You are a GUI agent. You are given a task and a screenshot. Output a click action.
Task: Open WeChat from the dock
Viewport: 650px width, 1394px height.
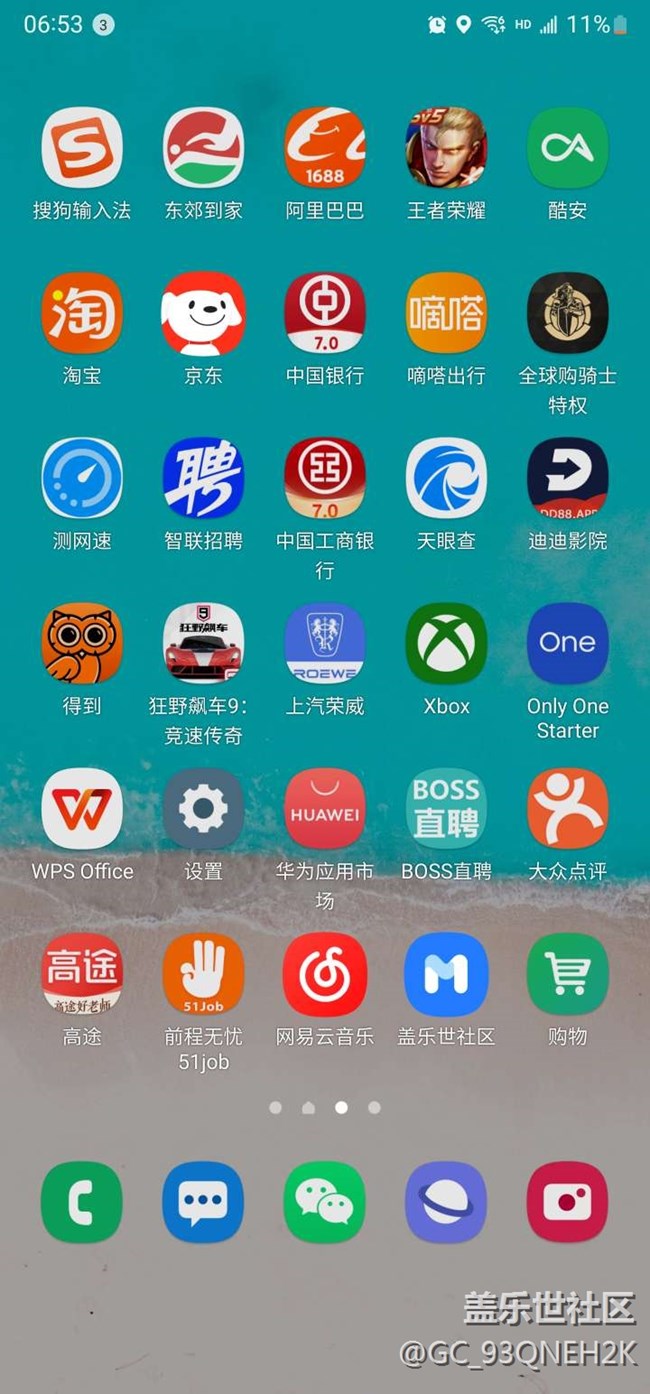(324, 1202)
